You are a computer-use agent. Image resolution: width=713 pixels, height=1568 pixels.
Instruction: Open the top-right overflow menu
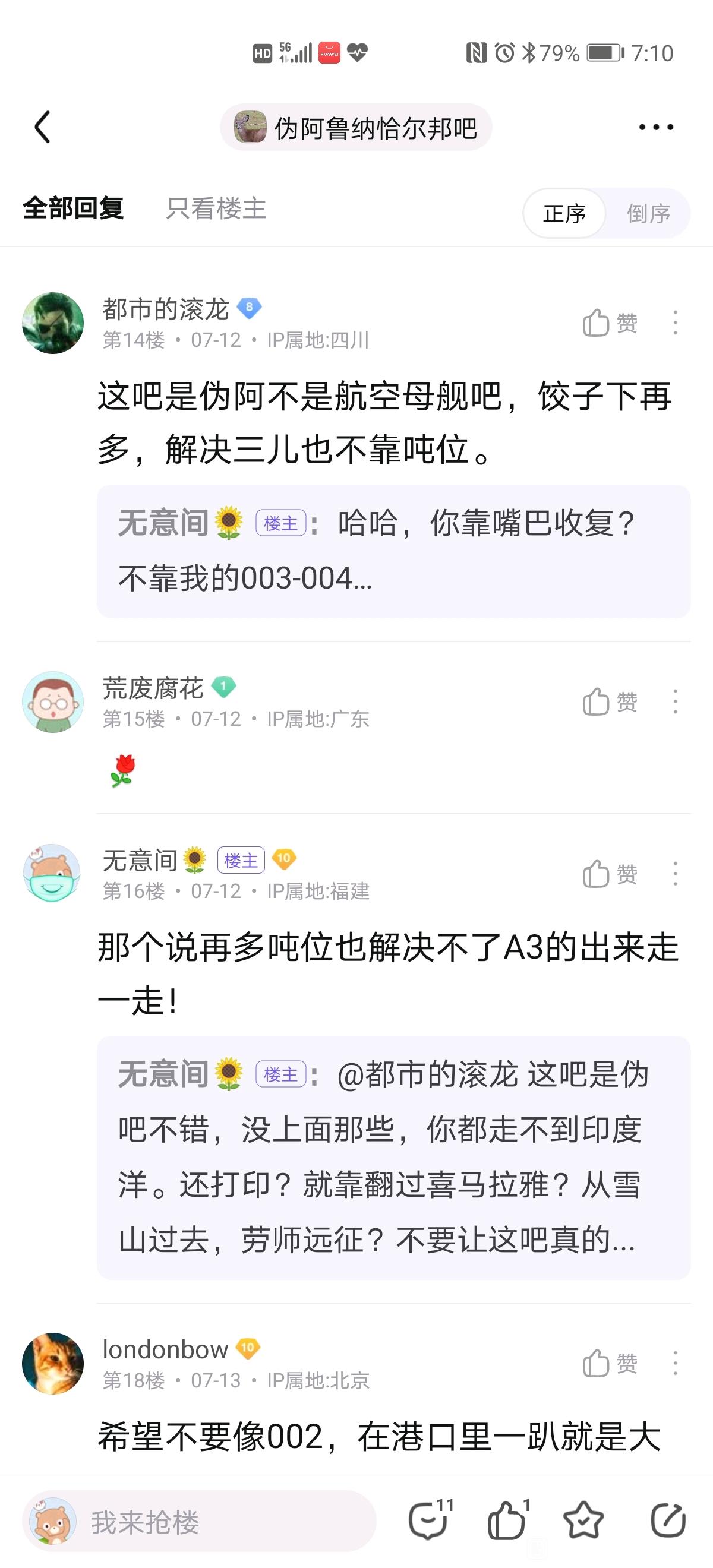pos(655,127)
